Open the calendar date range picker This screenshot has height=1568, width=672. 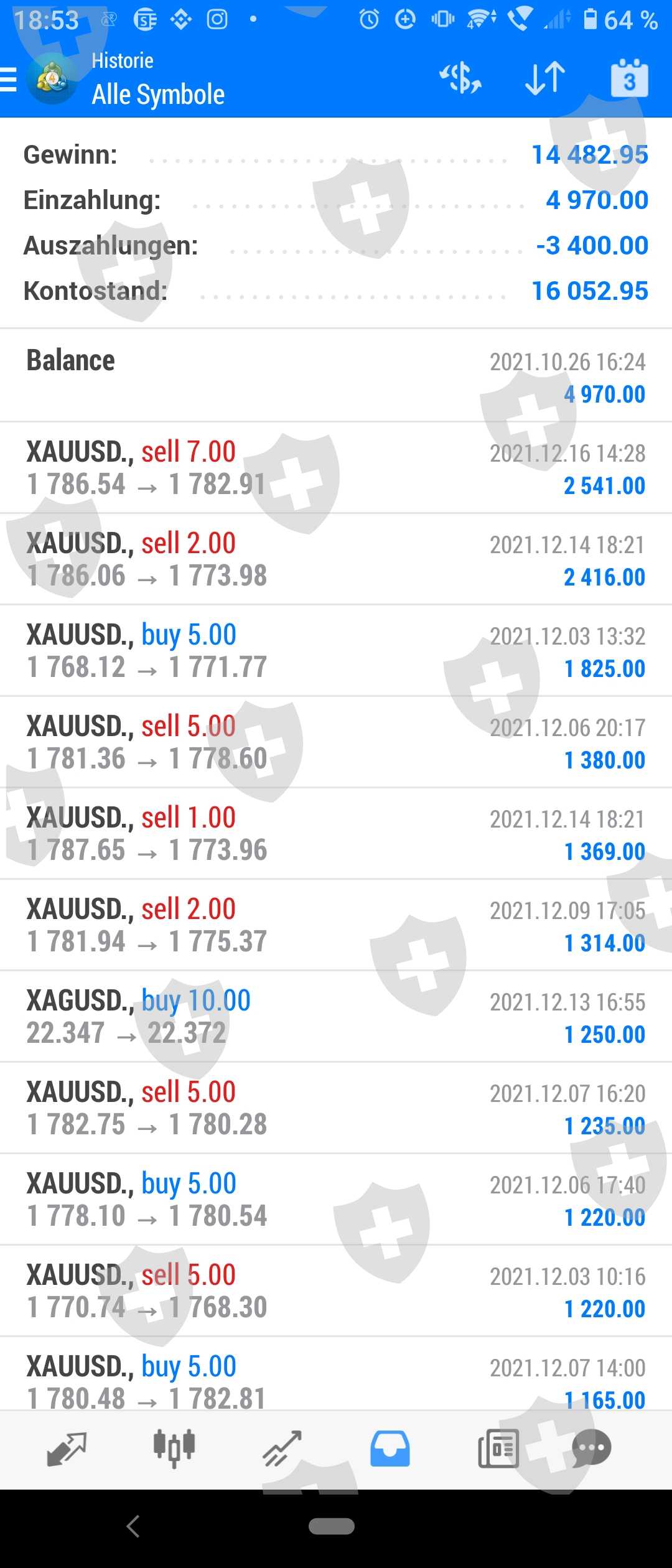click(x=629, y=78)
